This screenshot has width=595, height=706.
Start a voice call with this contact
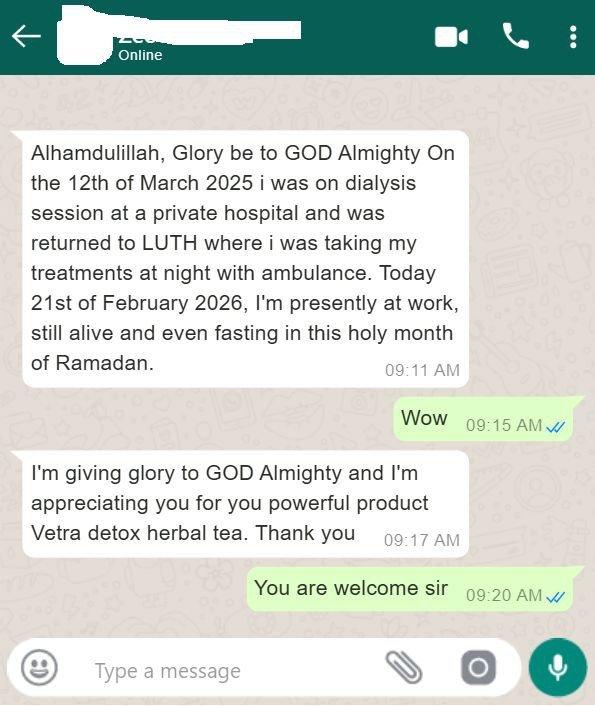pyautogui.click(x=516, y=36)
